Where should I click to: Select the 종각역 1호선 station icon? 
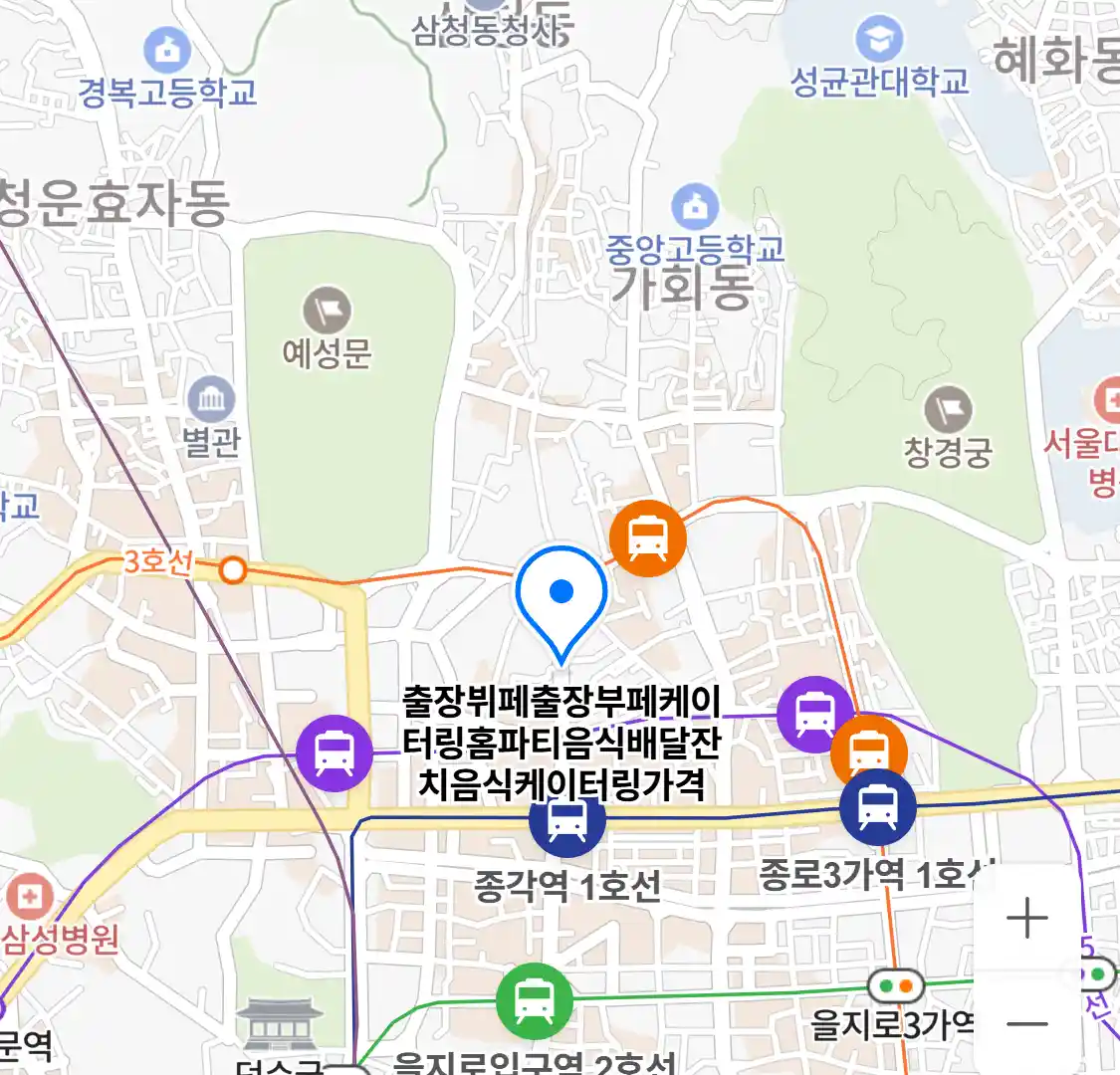coord(566,821)
